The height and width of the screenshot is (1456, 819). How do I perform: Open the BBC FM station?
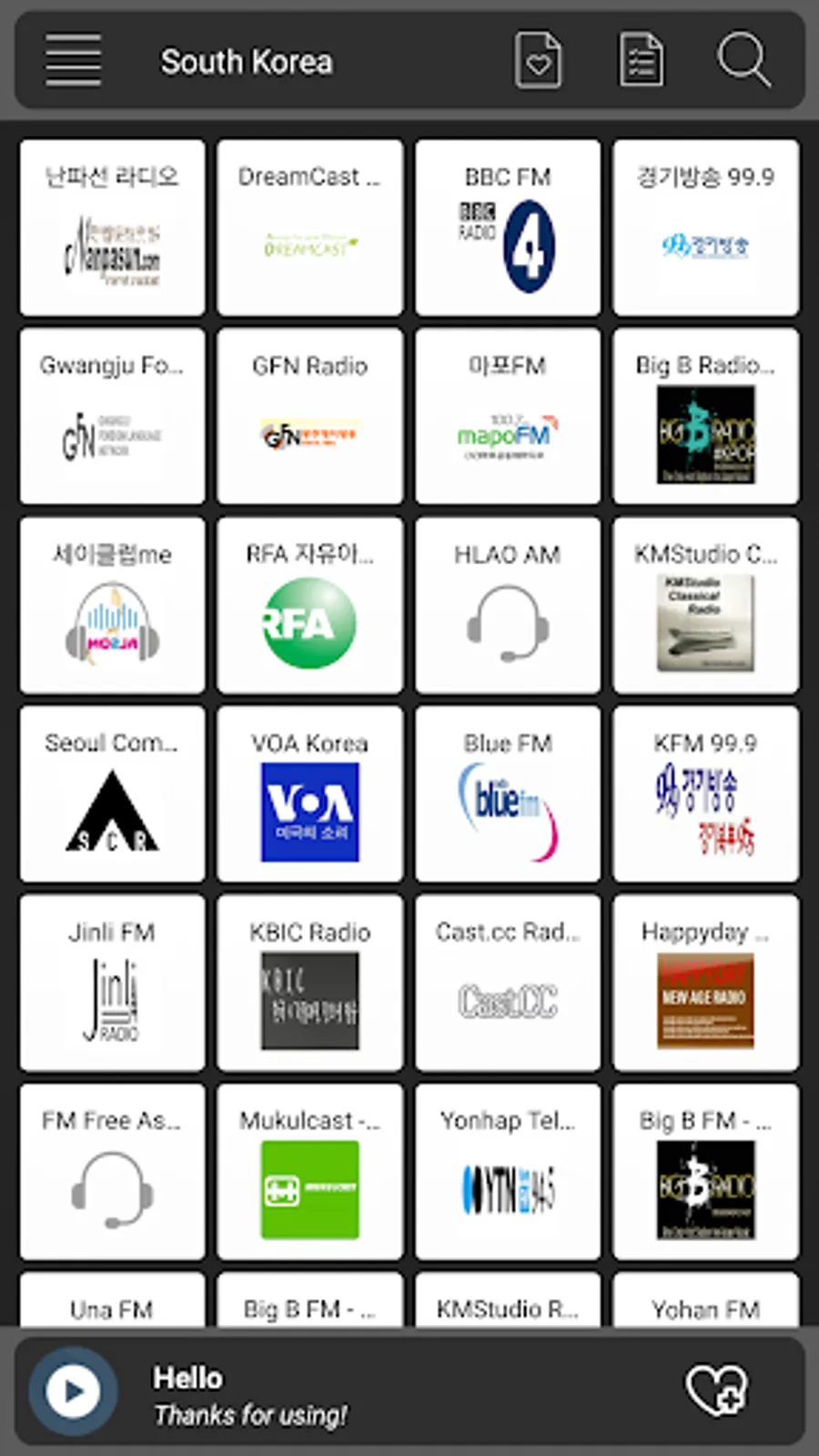pos(508,227)
